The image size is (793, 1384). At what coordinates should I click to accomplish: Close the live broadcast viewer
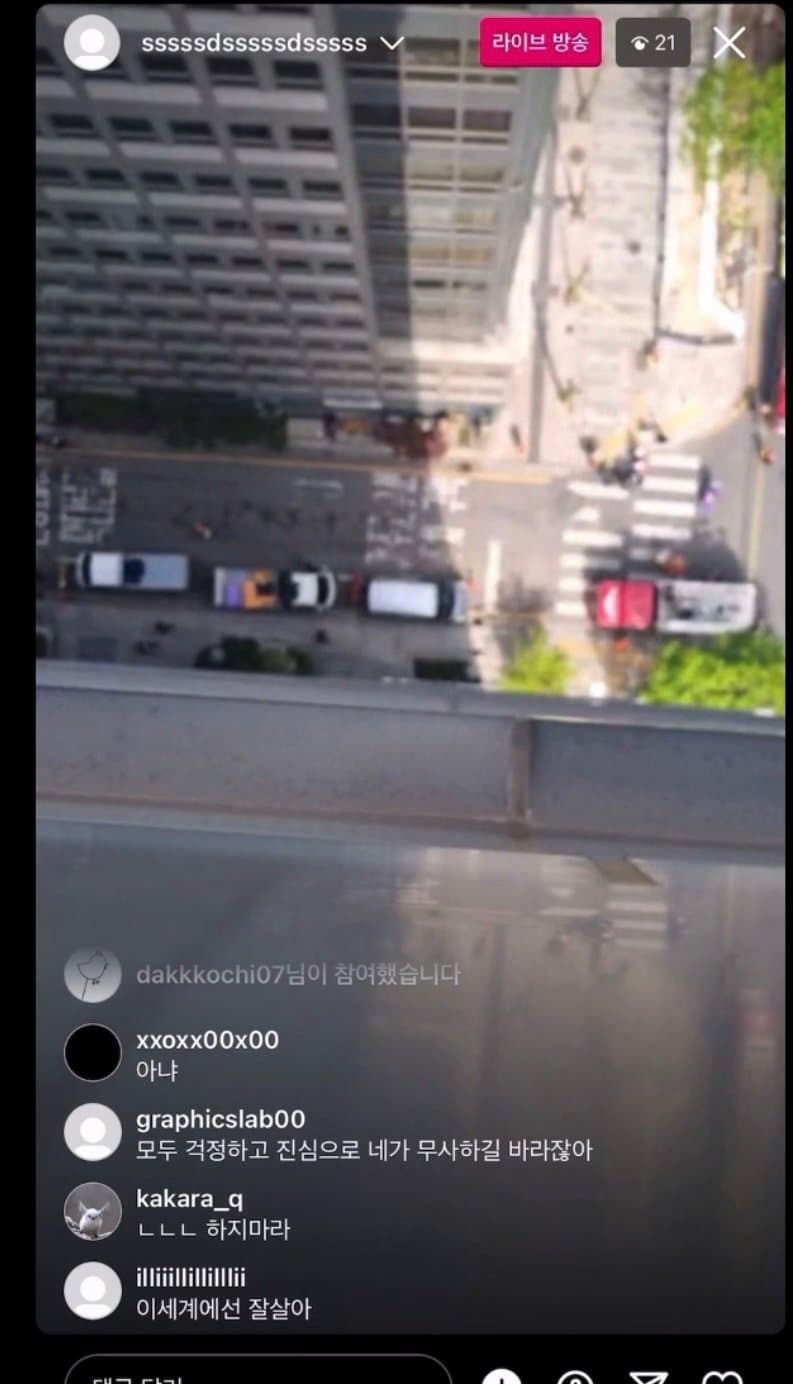[x=729, y=42]
